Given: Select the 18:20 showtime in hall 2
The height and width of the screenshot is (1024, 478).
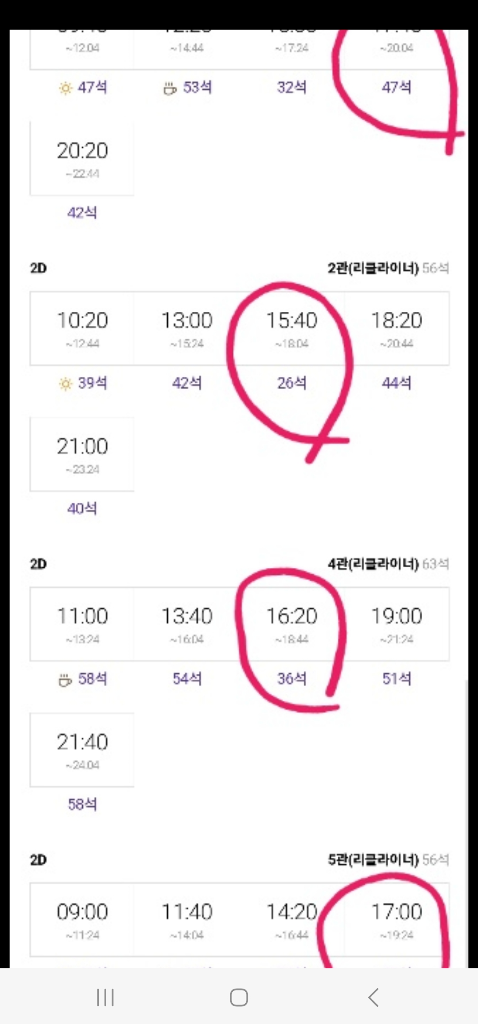Looking at the screenshot, I should 397,328.
